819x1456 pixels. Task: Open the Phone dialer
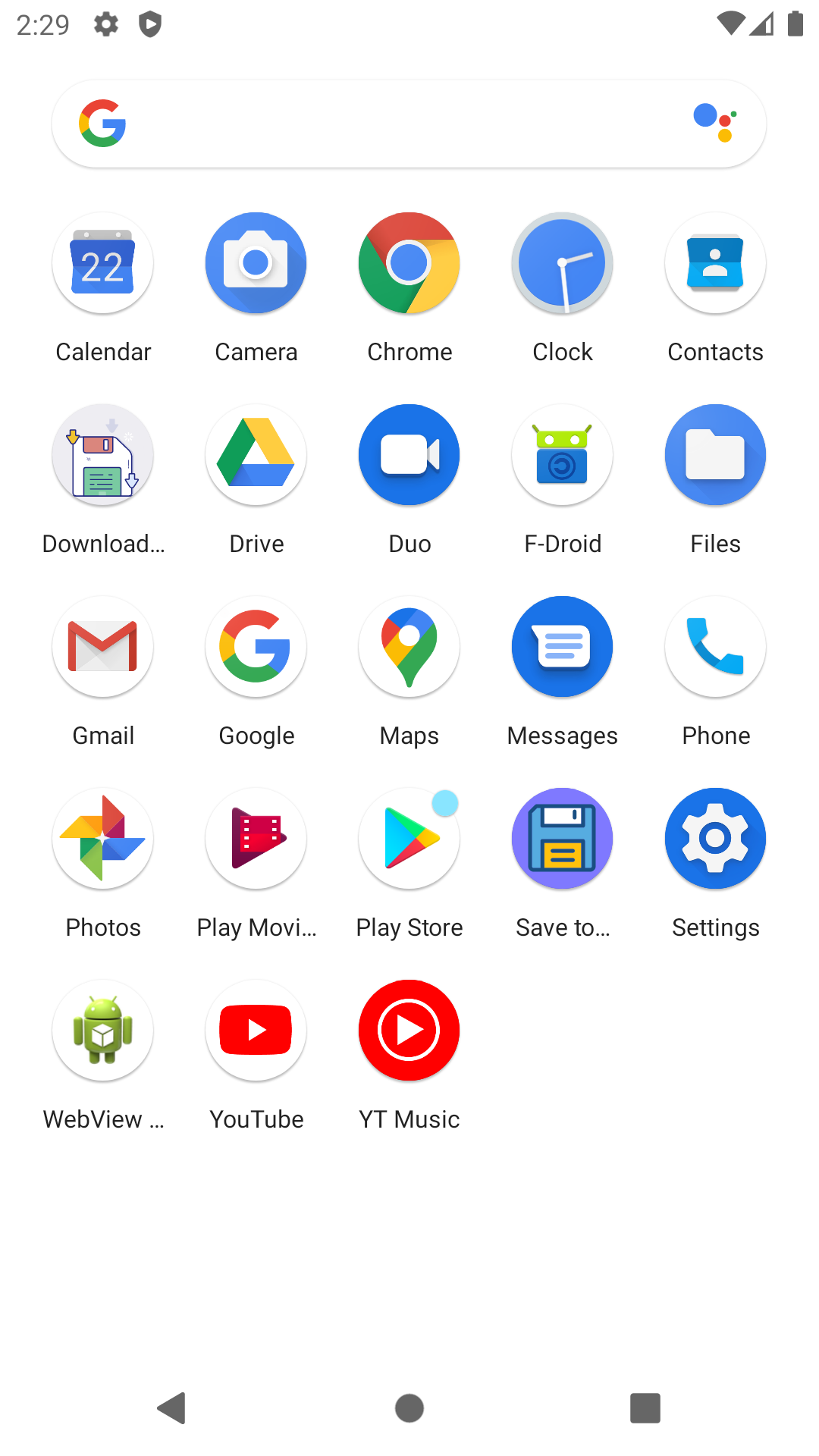coord(715,647)
